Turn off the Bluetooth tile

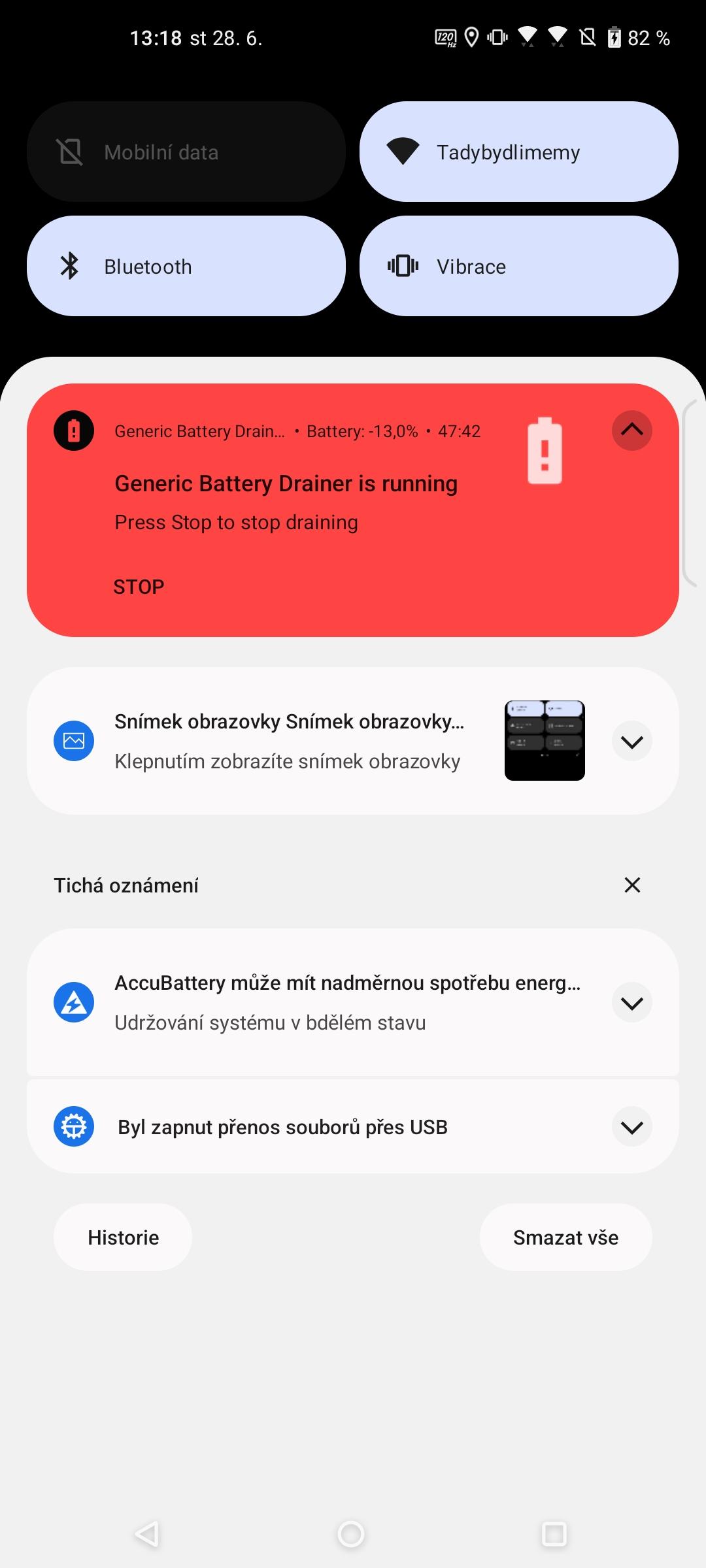click(x=186, y=266)
